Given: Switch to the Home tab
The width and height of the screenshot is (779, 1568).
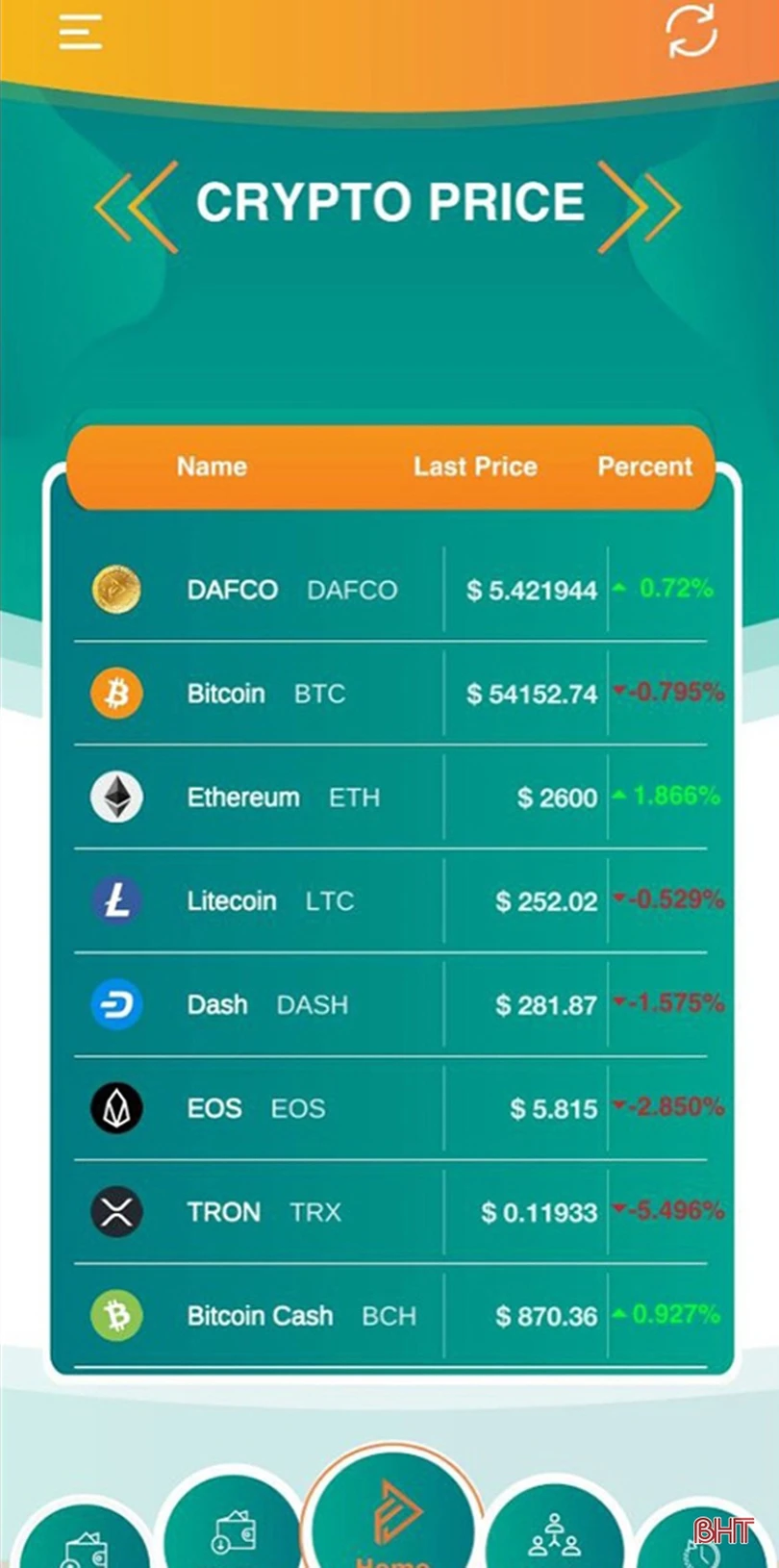Looking at the screenshot, I should pyautogui.click(x=391, y=1520).
